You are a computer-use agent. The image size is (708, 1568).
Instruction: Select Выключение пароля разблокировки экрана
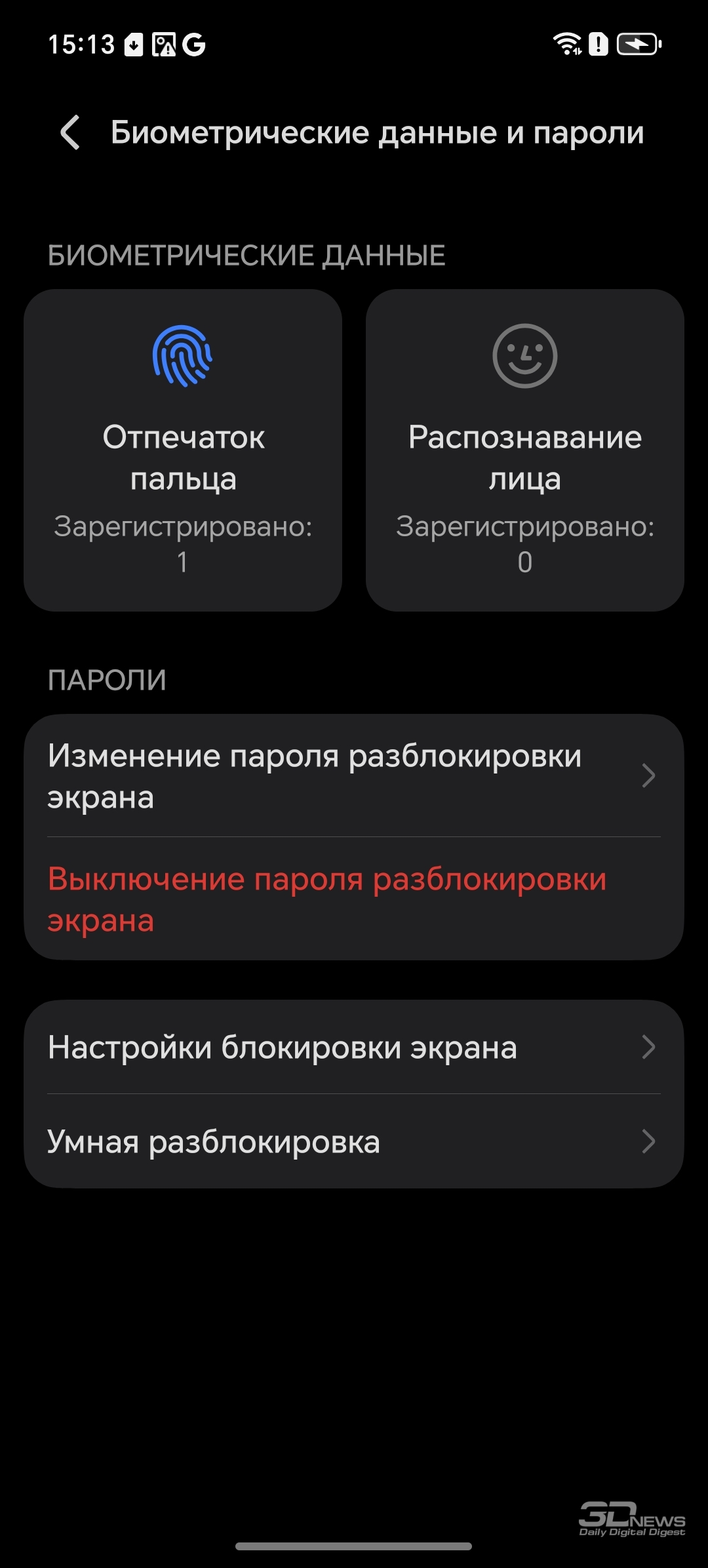[x=354, y=899]
